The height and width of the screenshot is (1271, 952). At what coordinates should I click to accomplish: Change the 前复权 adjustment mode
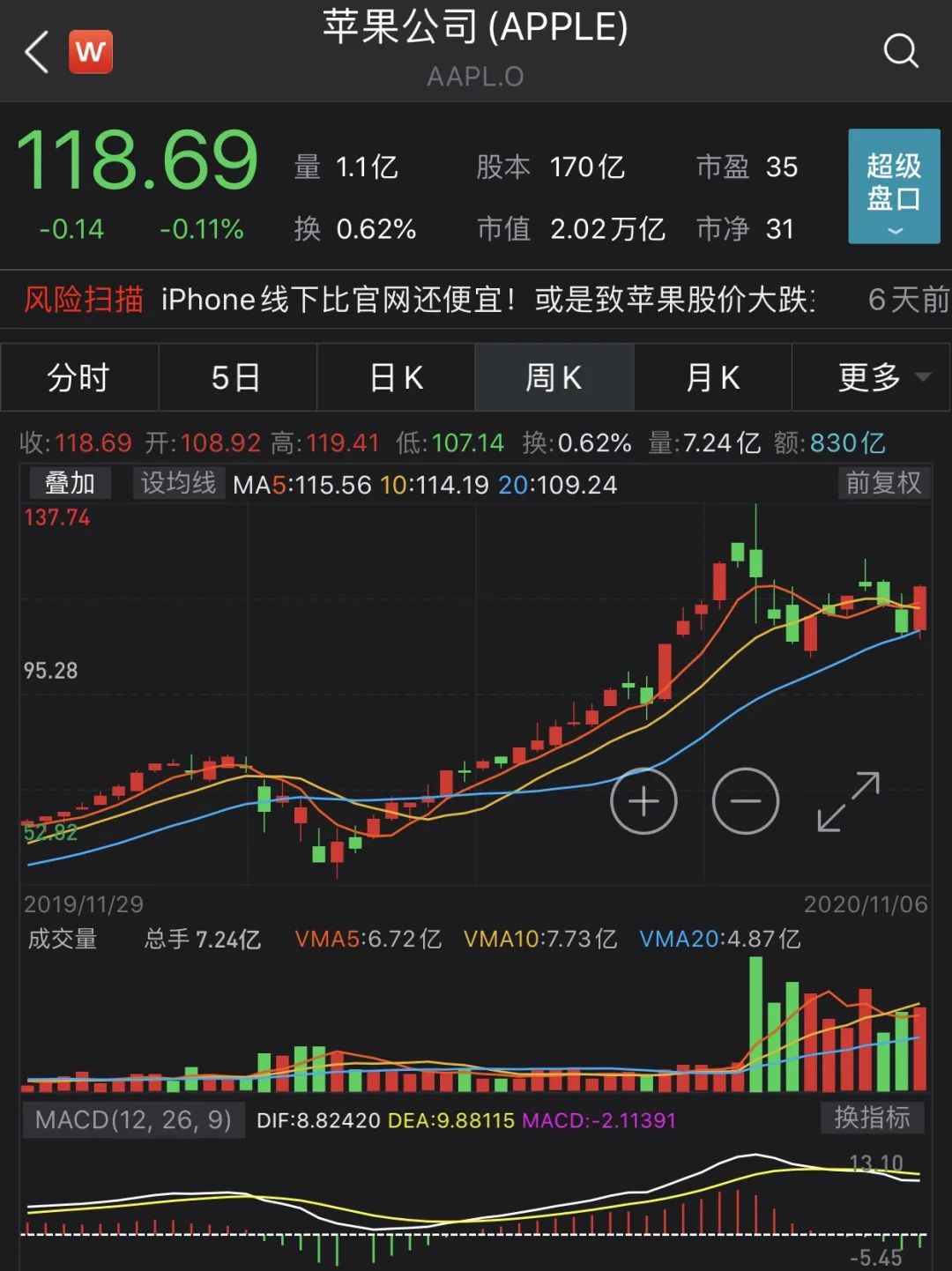pos(883,483)
